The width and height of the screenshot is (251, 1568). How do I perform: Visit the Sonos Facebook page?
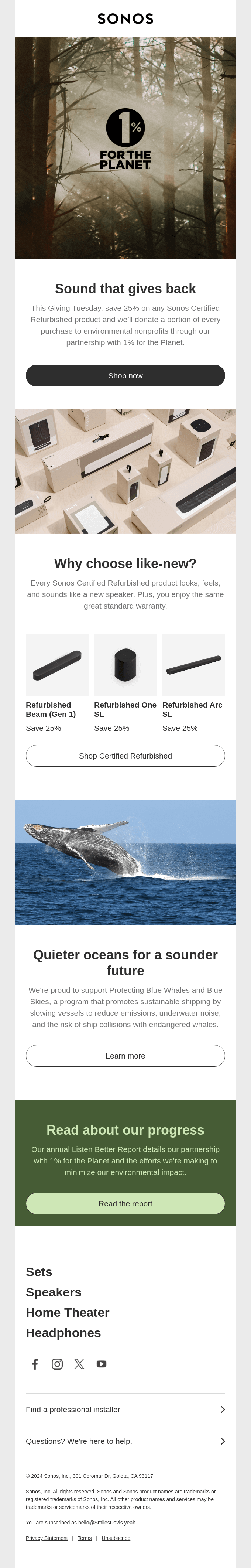pos(35,1364)
